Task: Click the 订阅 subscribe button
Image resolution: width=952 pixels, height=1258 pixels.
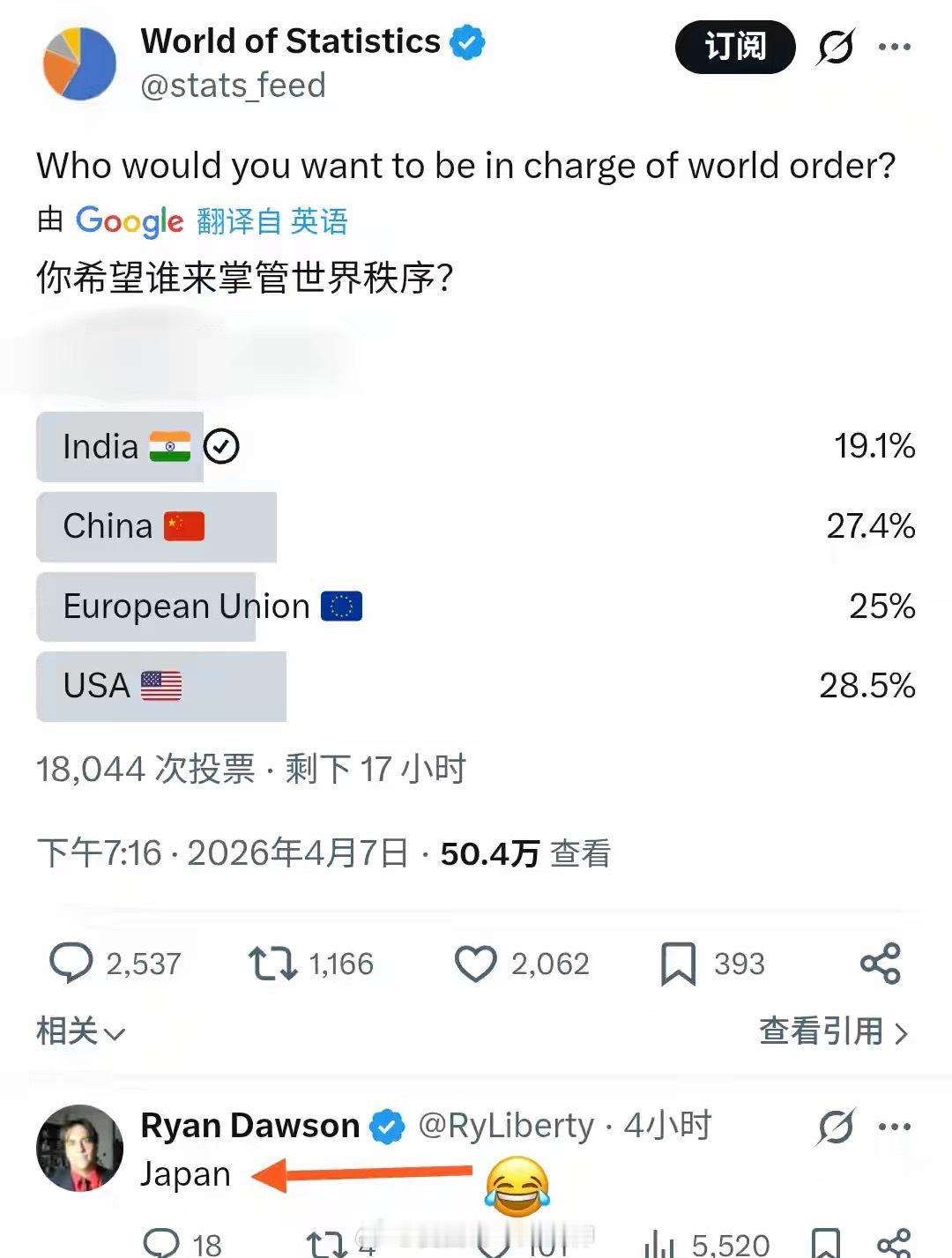Action: (734, 48)
